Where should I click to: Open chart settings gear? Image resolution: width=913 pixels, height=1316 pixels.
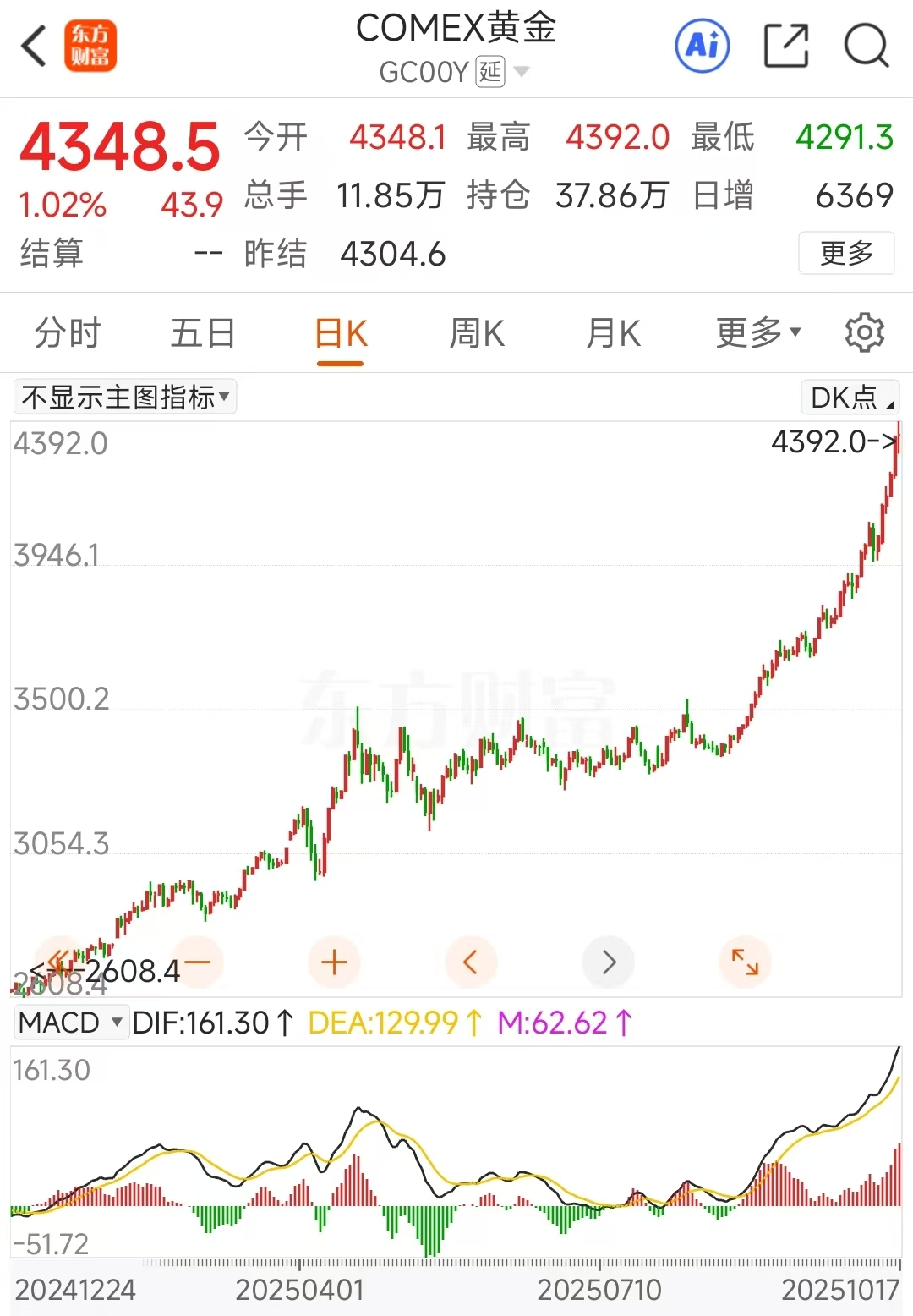(x=864, y=333)
